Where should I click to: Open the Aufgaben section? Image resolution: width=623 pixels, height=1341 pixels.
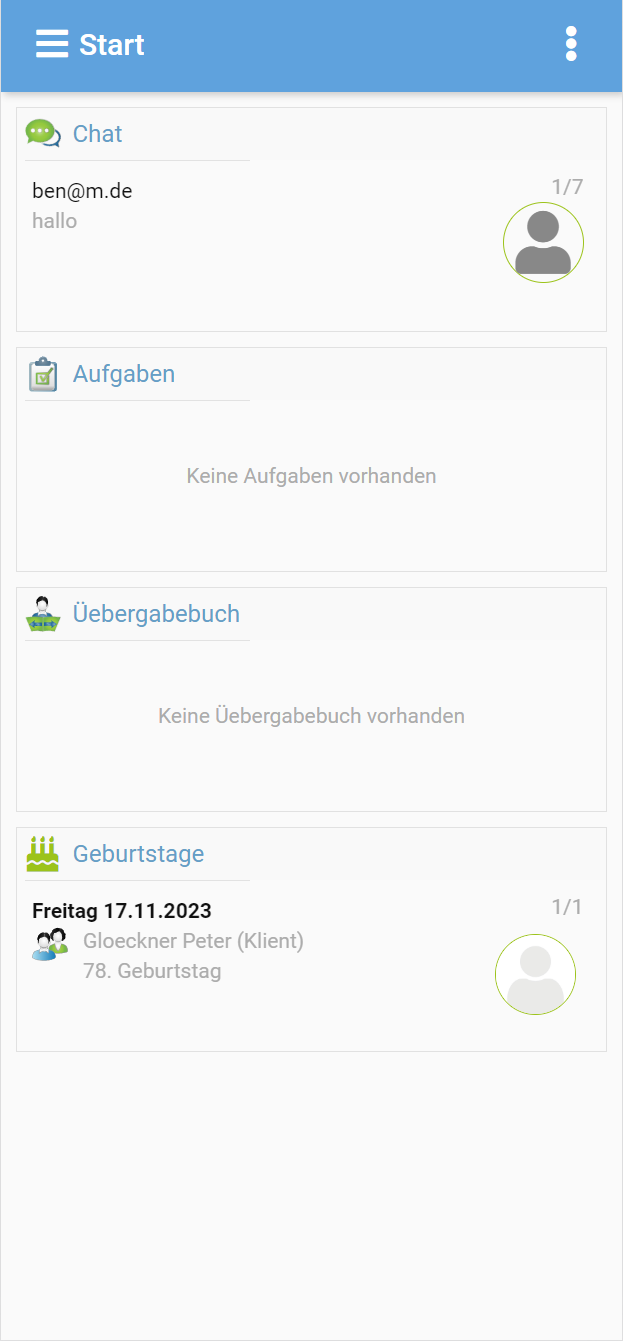click(123, 374)
